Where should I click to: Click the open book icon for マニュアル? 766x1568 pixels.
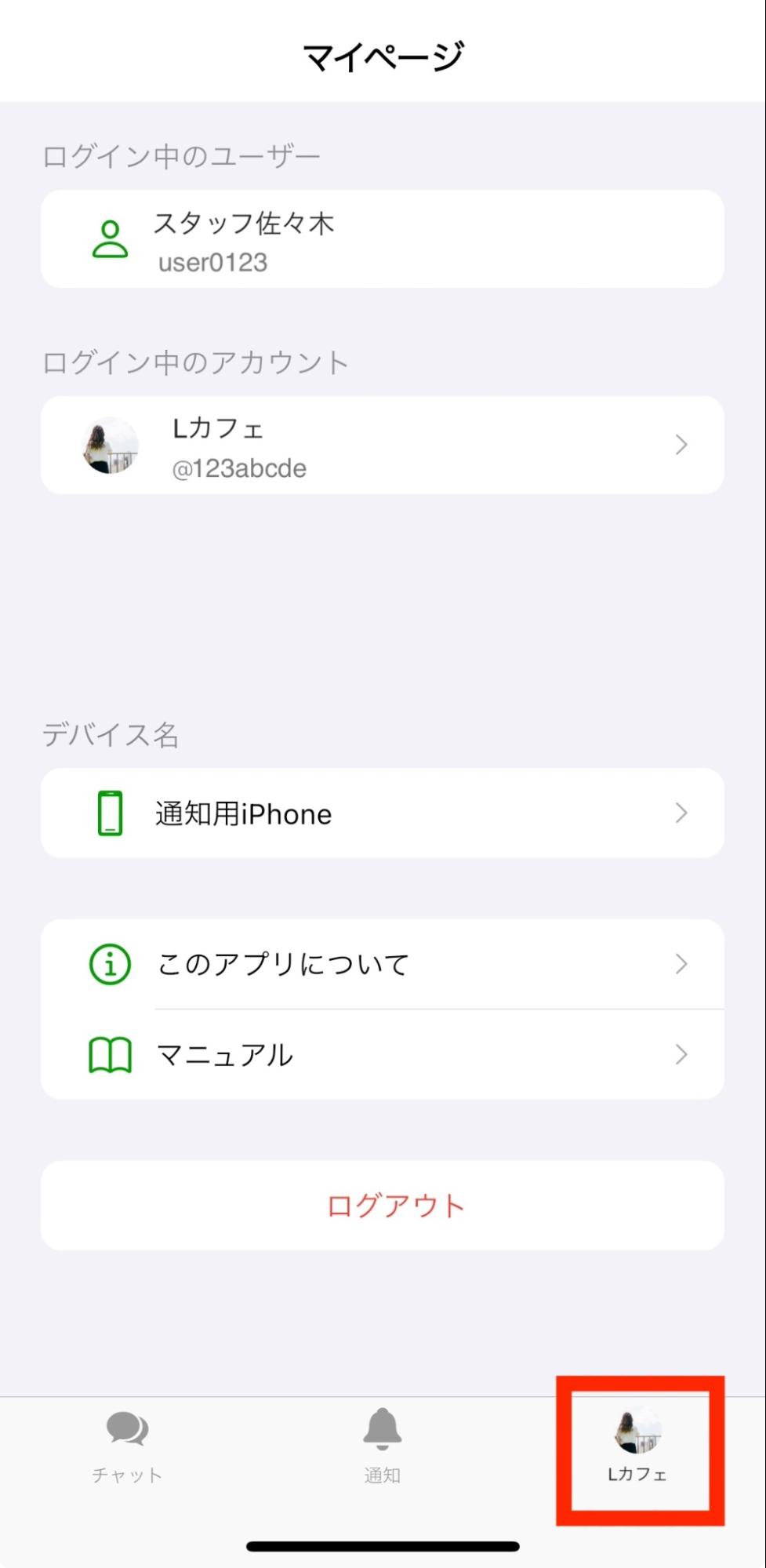[x=110, y=1053]
